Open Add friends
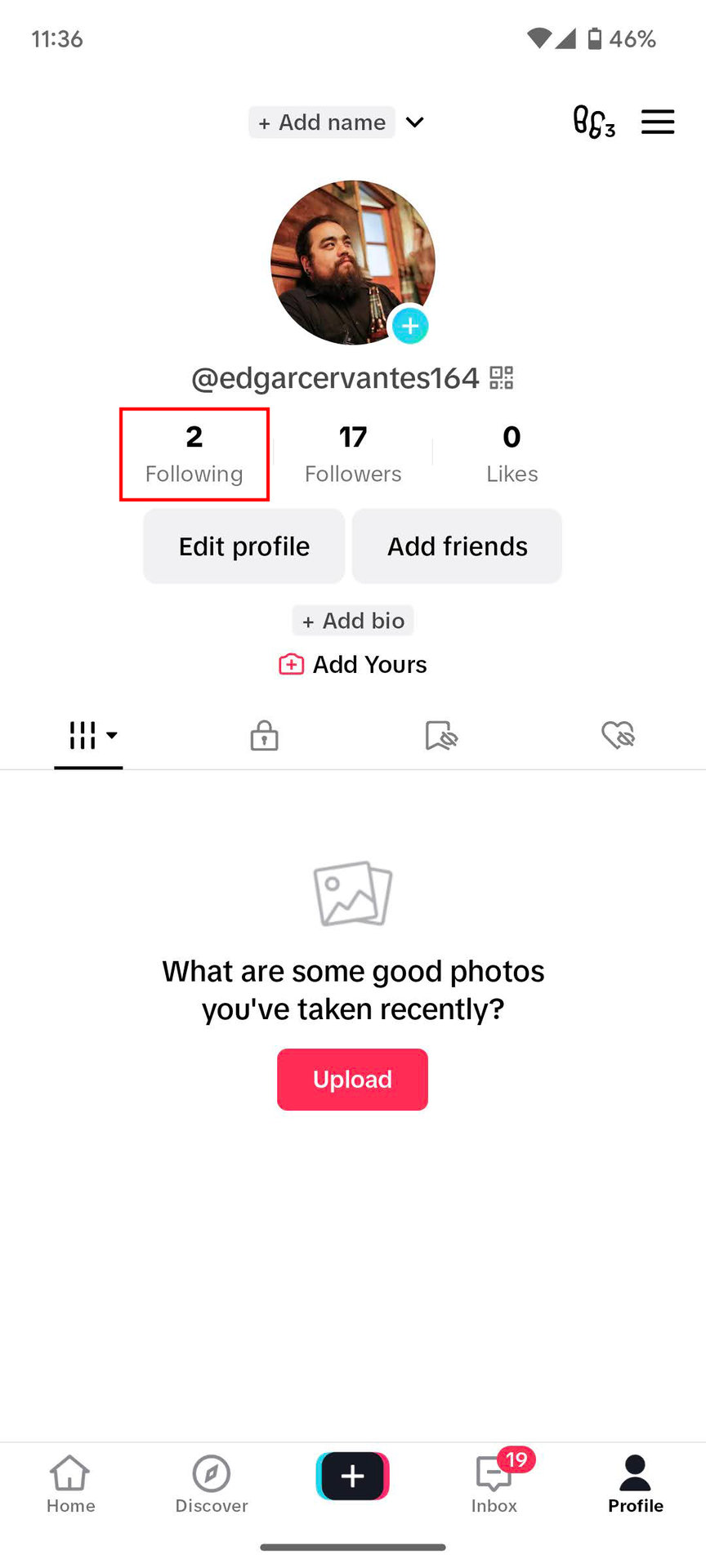The image size is (706, 1568). pos(457,546)
